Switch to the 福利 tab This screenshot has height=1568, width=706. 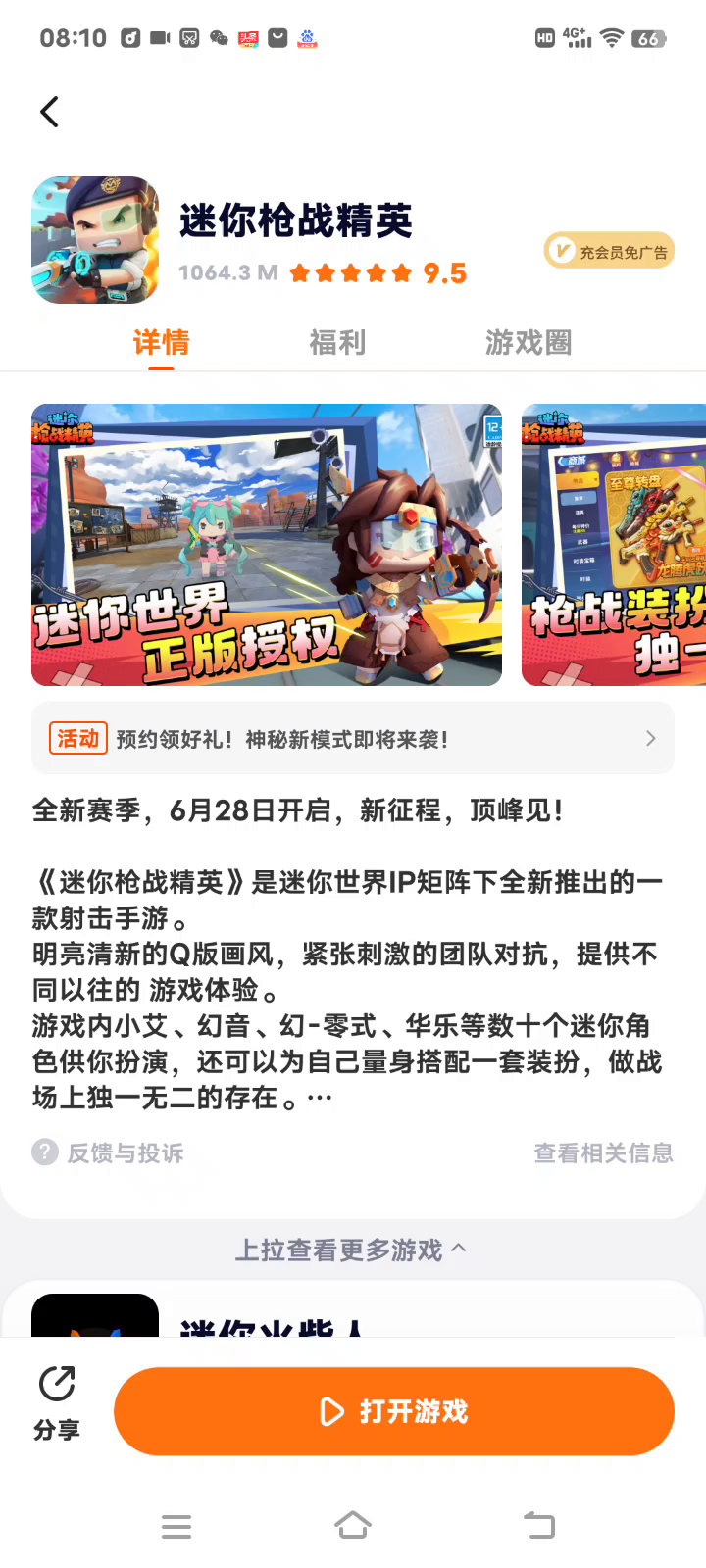[x=337, y=342]
